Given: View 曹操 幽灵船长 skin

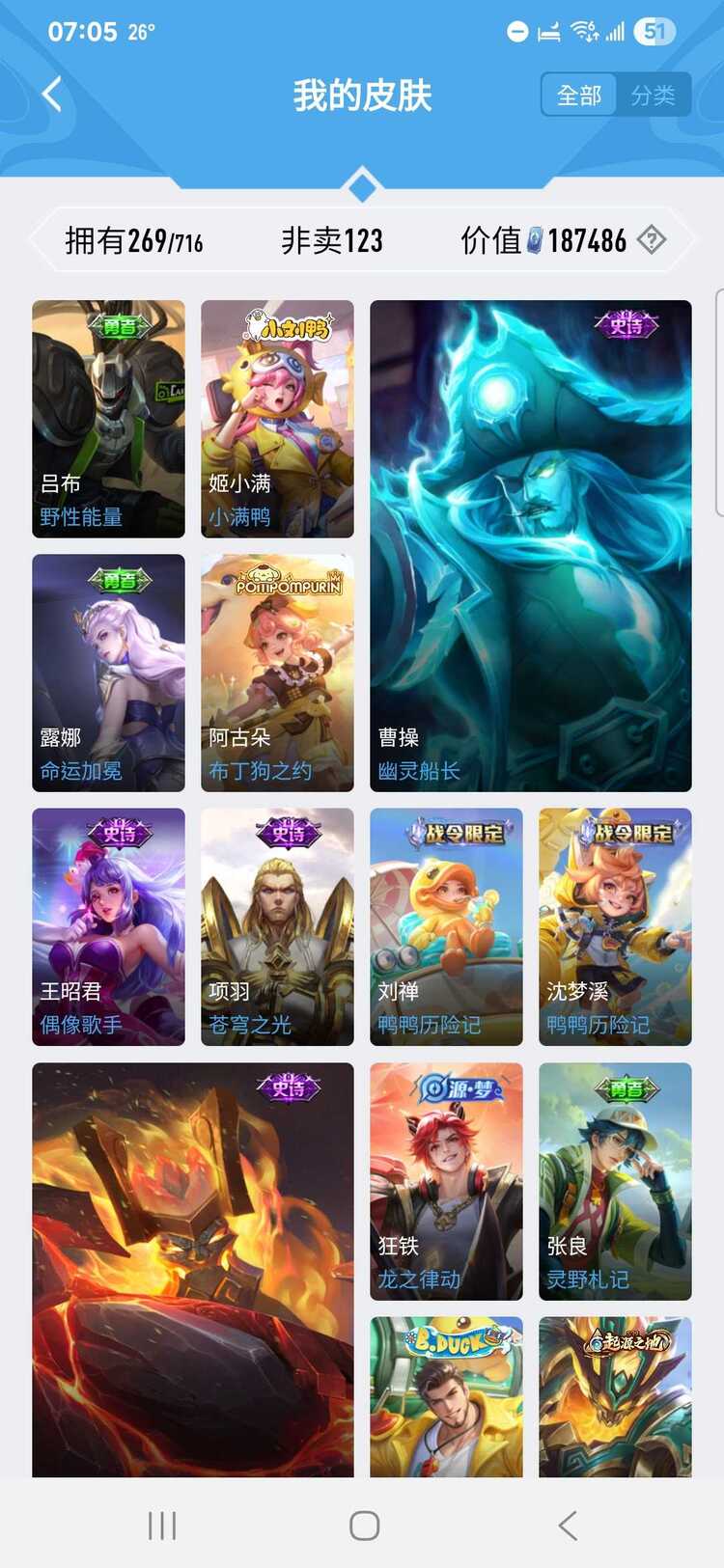Looking at the screenshot, I should tap(531, 546).
